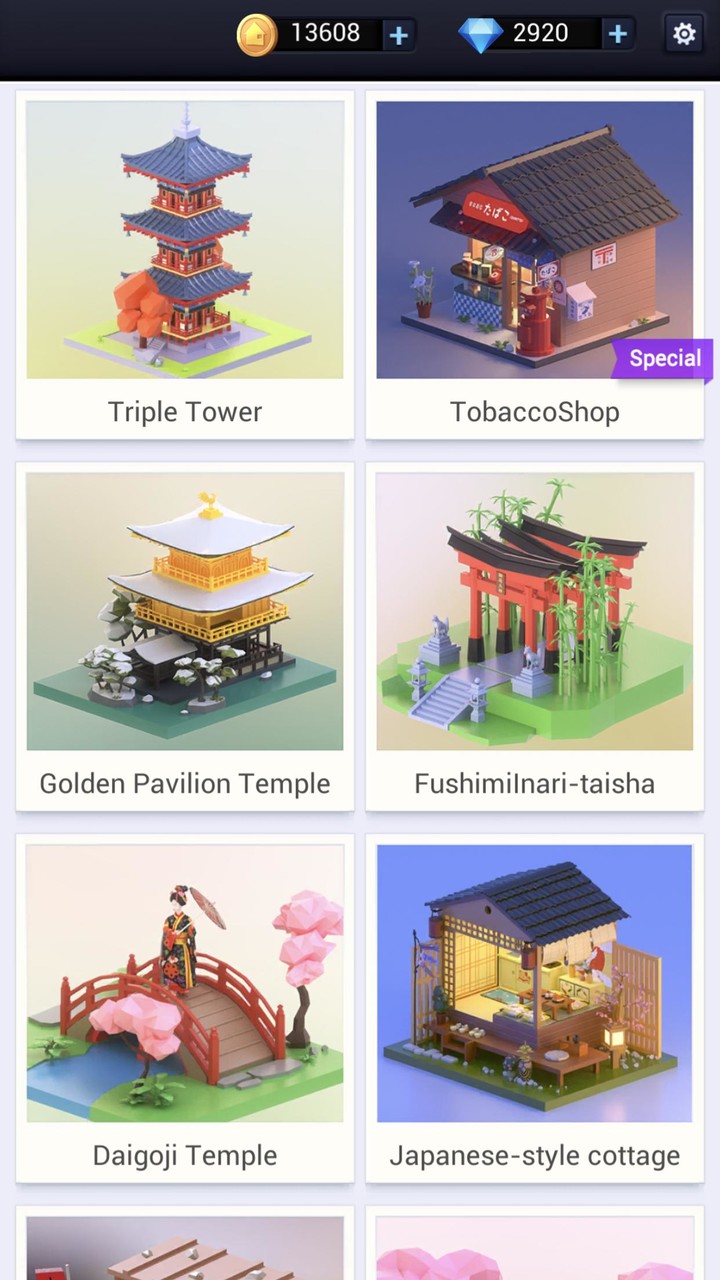The height and width of the screenshot is (1280, 720).
Task: Click the Special banner on TobaccoShop
Action: click(x=664, y=358)
